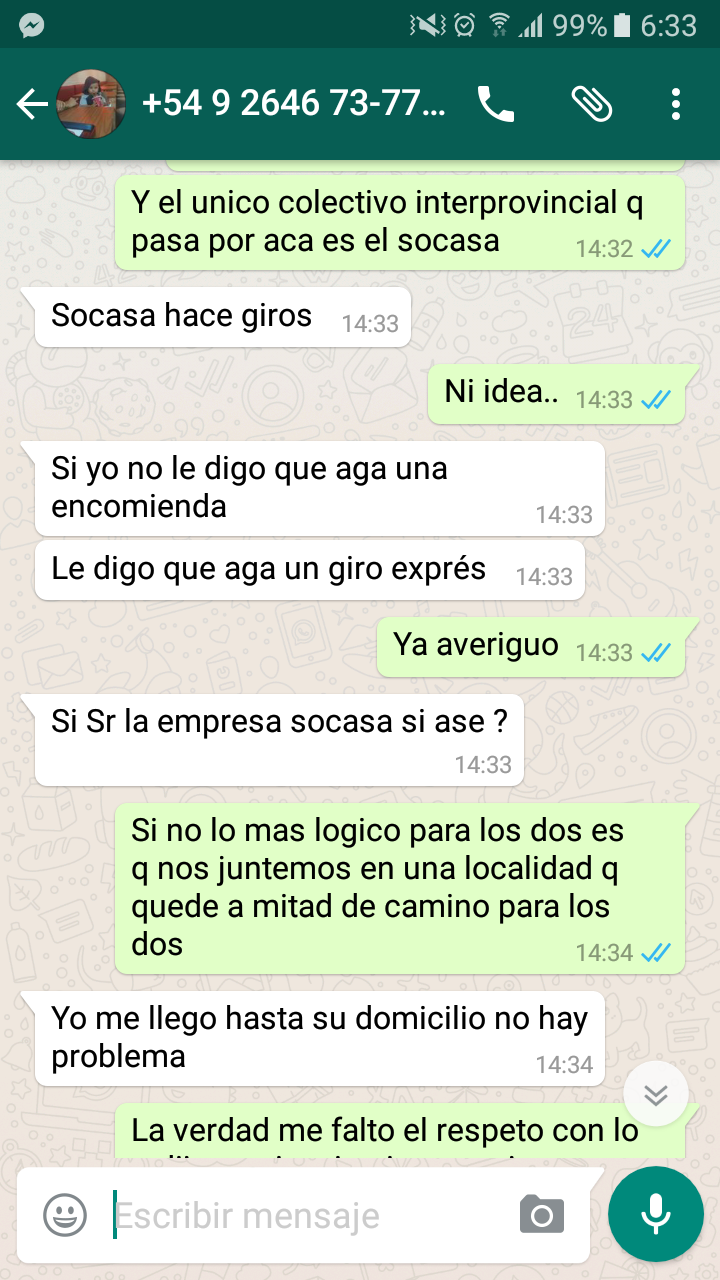Open the attachment paperclip menu
The width and height of the screenshot is (720, 1280).
pos(591,104)
